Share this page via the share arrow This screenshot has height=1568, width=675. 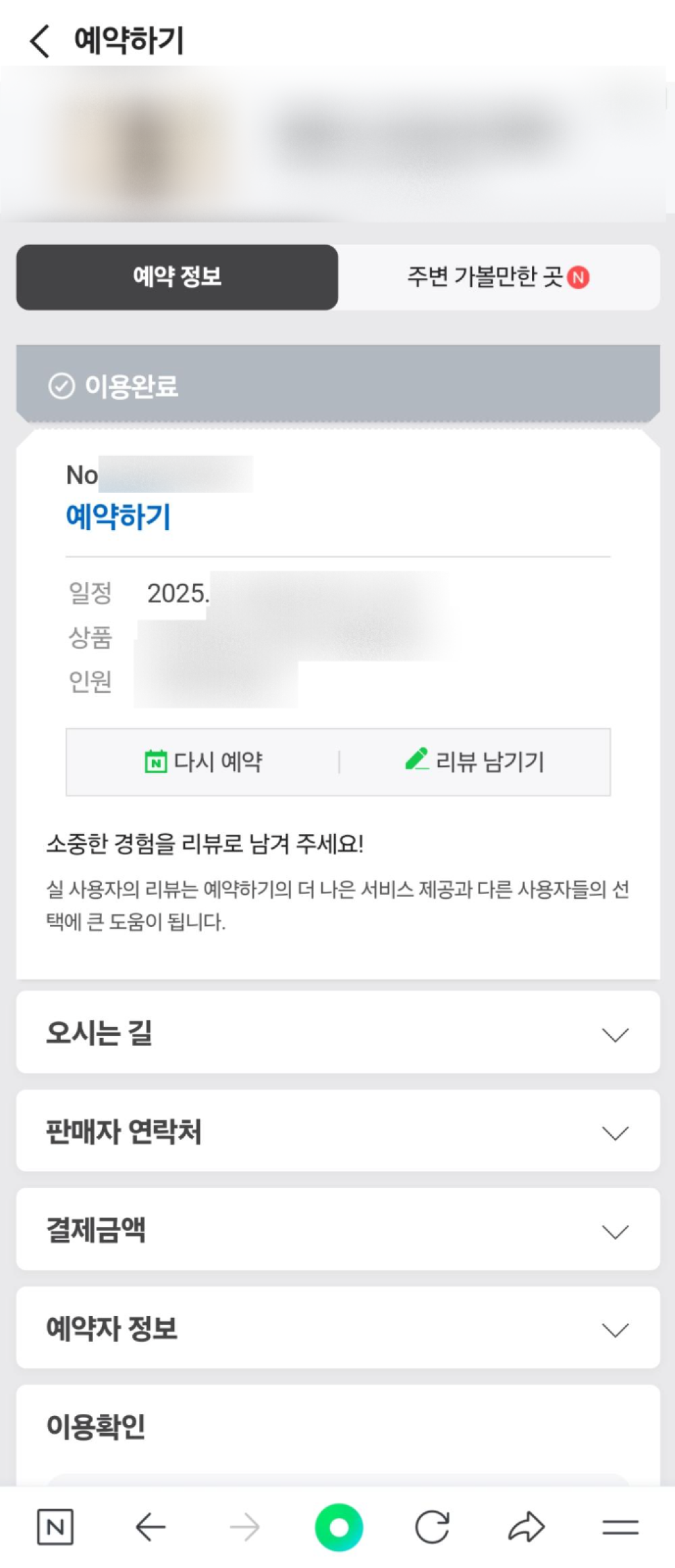coord(526,1527)
